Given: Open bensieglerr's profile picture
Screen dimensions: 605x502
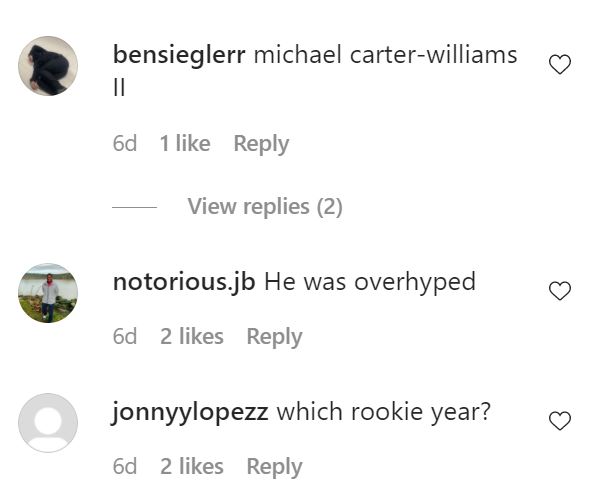Looking at the screenshot, I should (x=48, y=66).
